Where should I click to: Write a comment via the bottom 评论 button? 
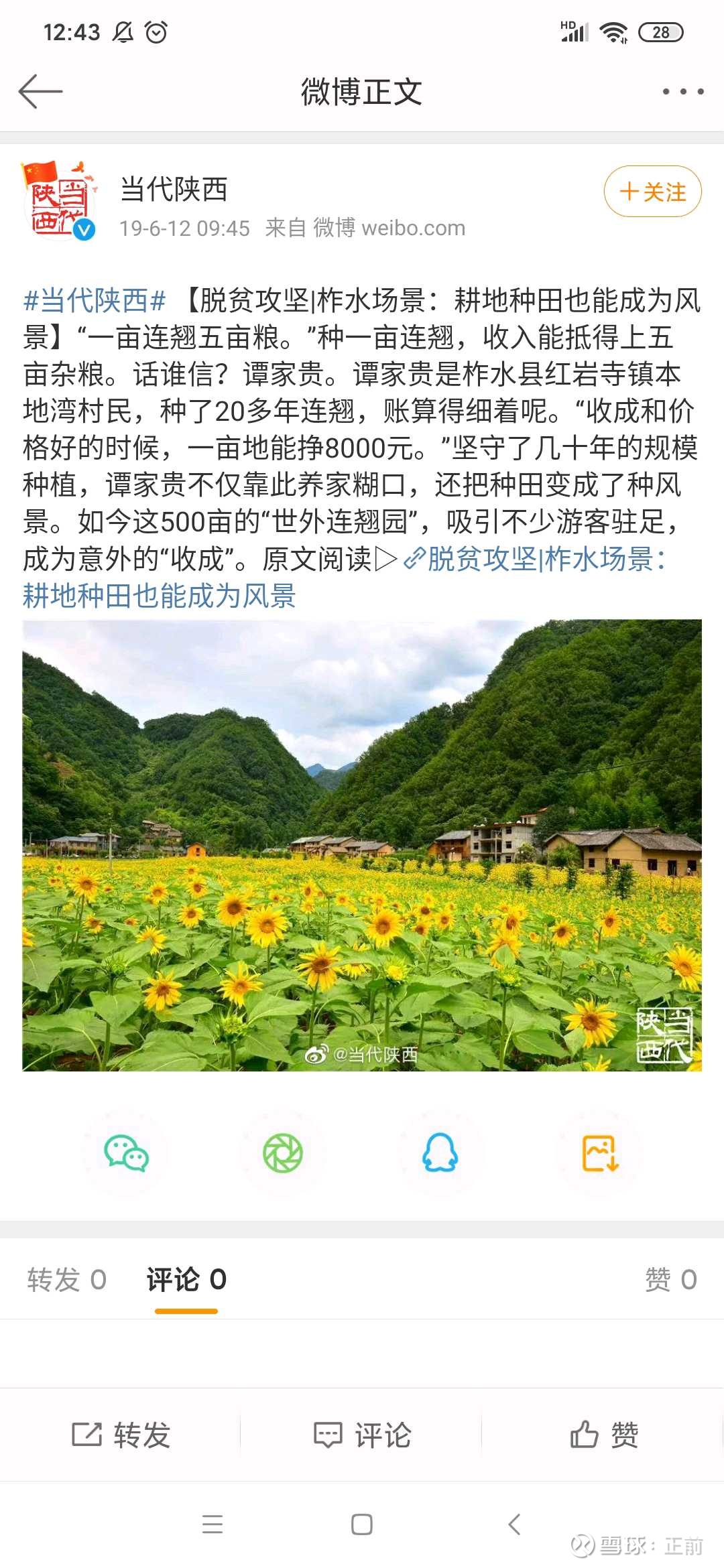[x=362, y=1435]
